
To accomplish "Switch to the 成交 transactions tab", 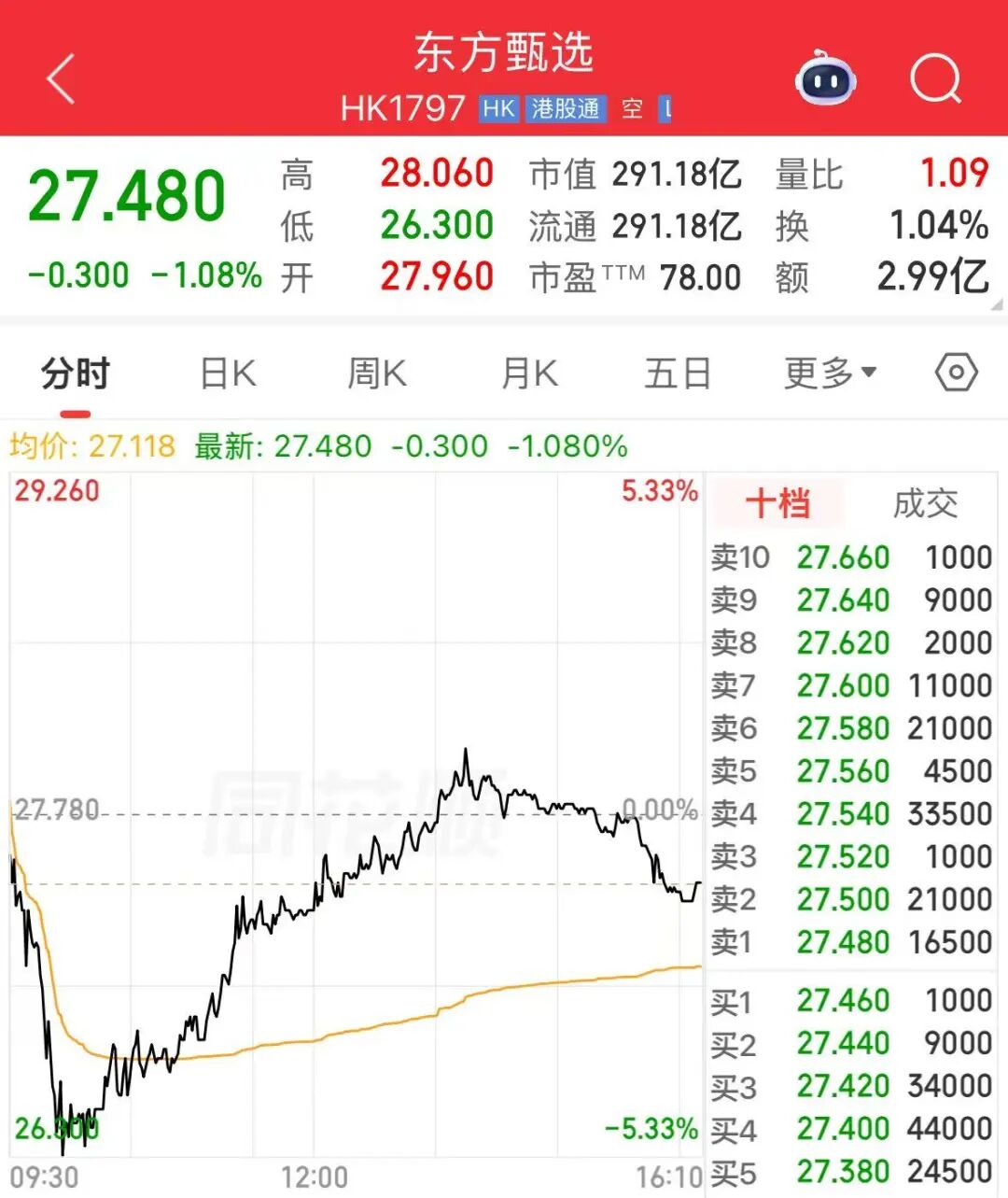I will pyautogui.click(x=923, y=503).
